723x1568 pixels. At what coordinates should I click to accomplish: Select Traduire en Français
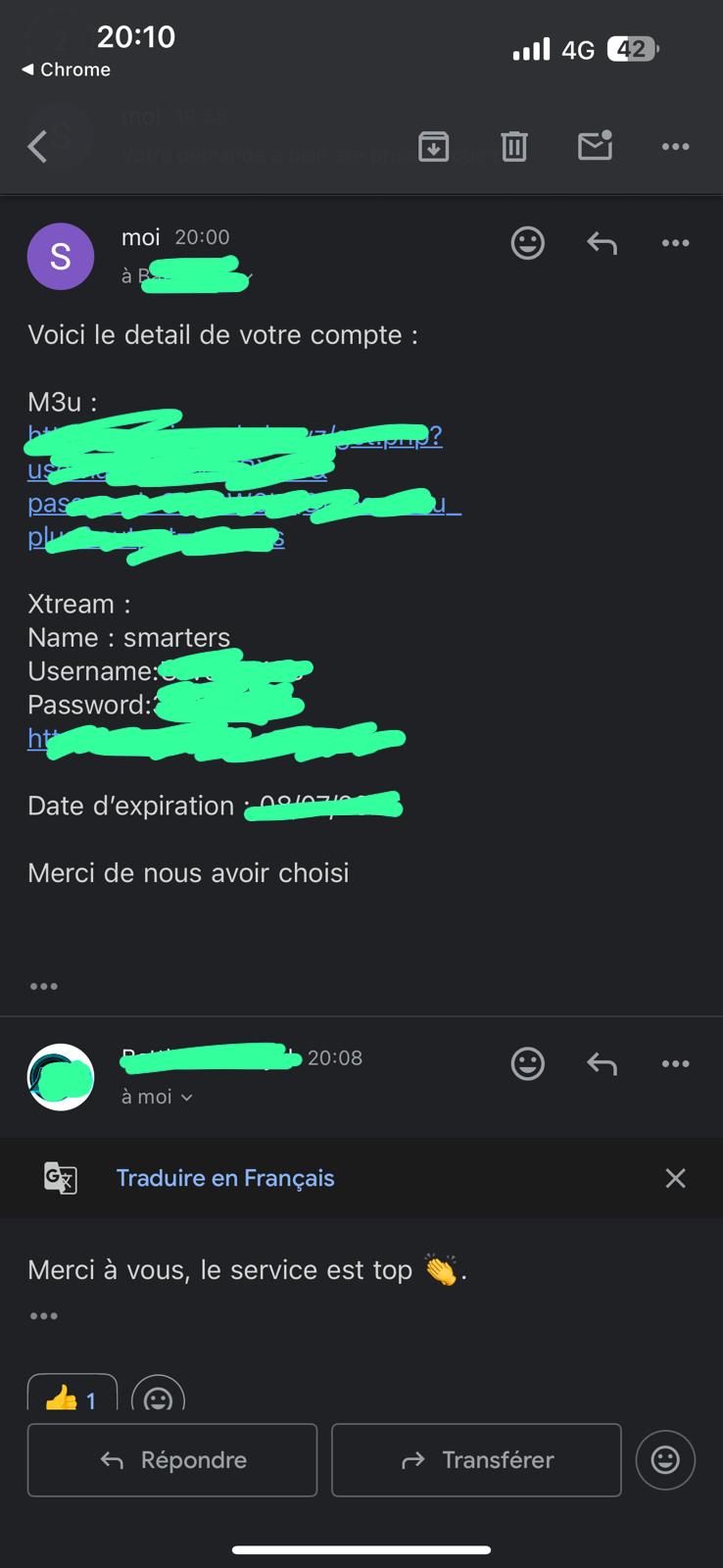225,1178
